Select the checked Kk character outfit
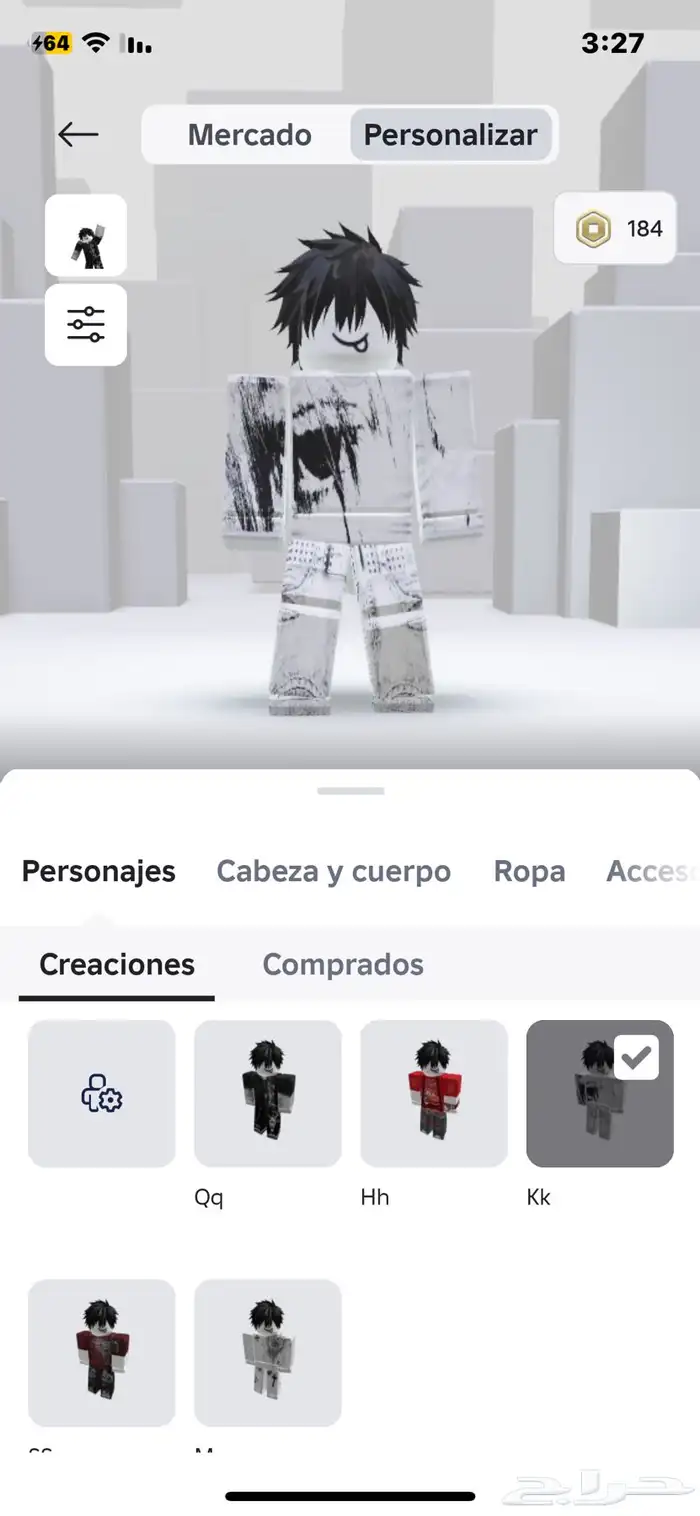 tap(599, 1094)
